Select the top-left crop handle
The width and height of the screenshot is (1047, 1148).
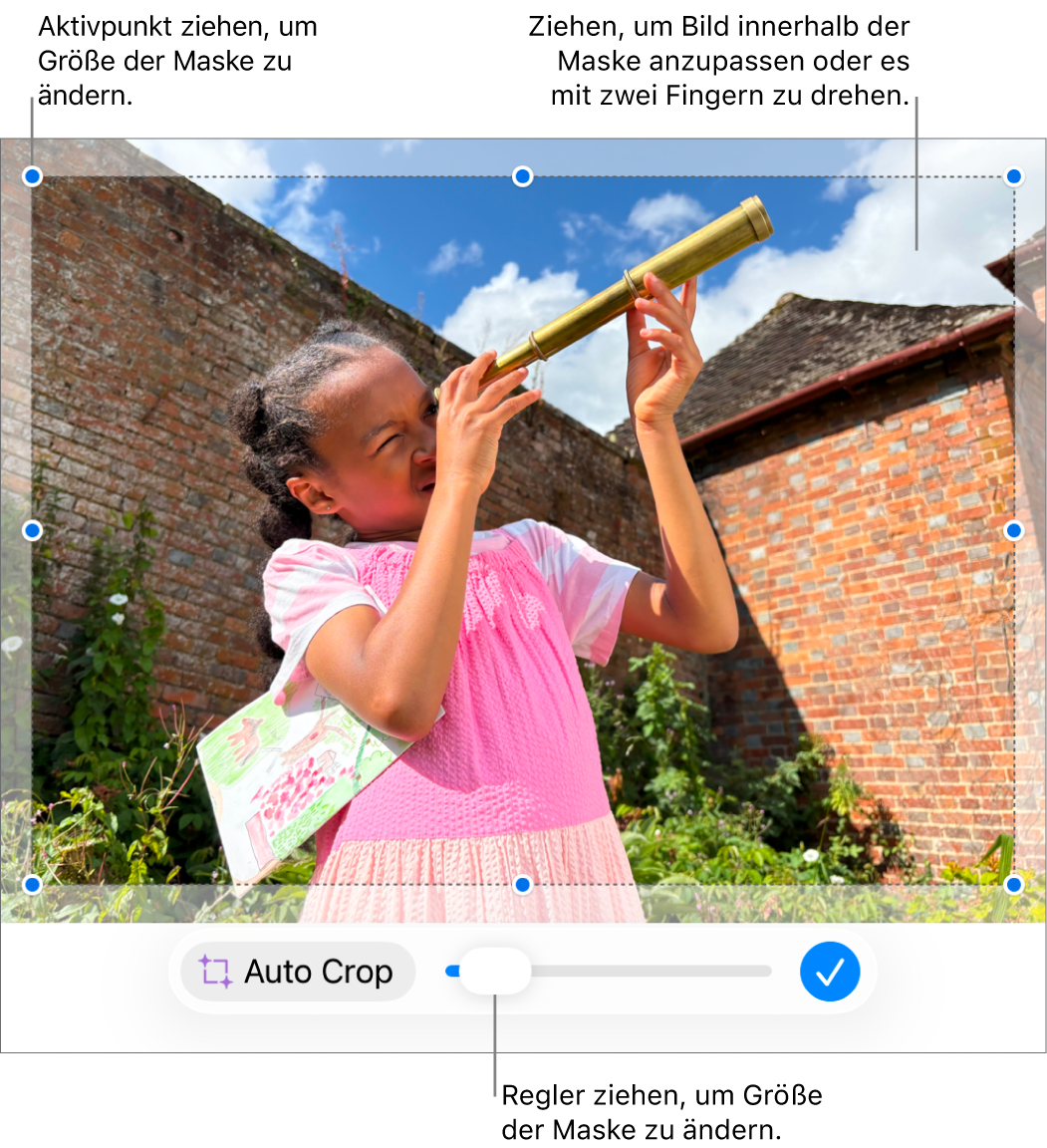click(33, 176)
